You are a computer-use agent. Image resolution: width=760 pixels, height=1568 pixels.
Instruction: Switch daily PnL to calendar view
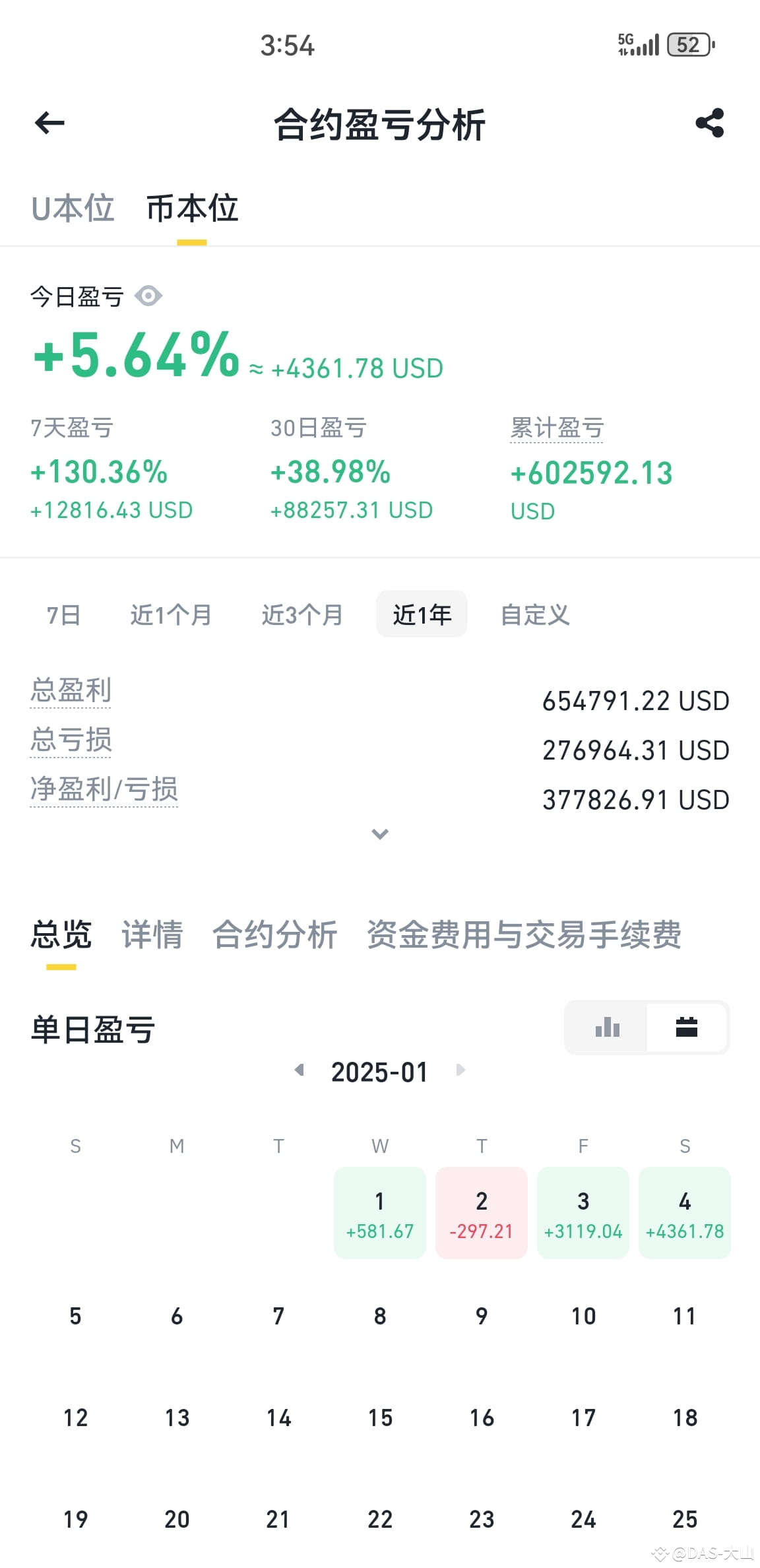click(x=687, y=1028)
